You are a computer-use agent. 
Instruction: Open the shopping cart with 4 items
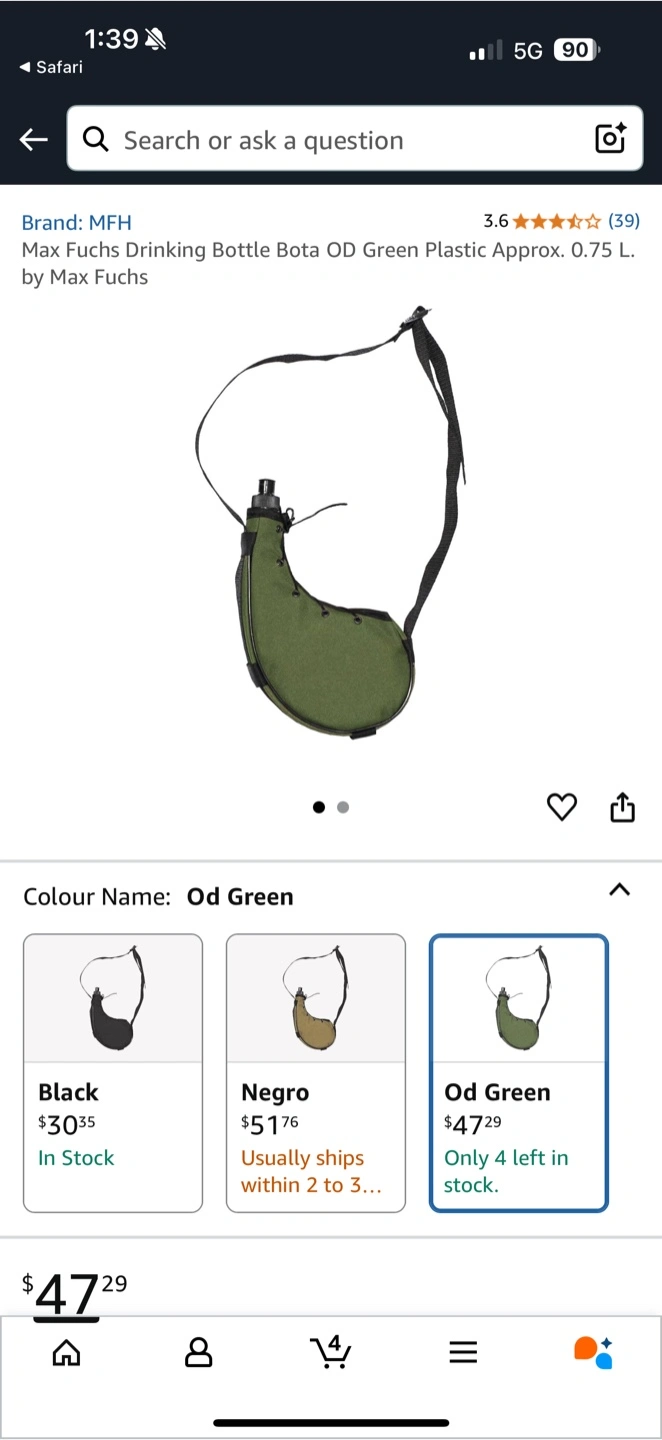[330, 1352]
